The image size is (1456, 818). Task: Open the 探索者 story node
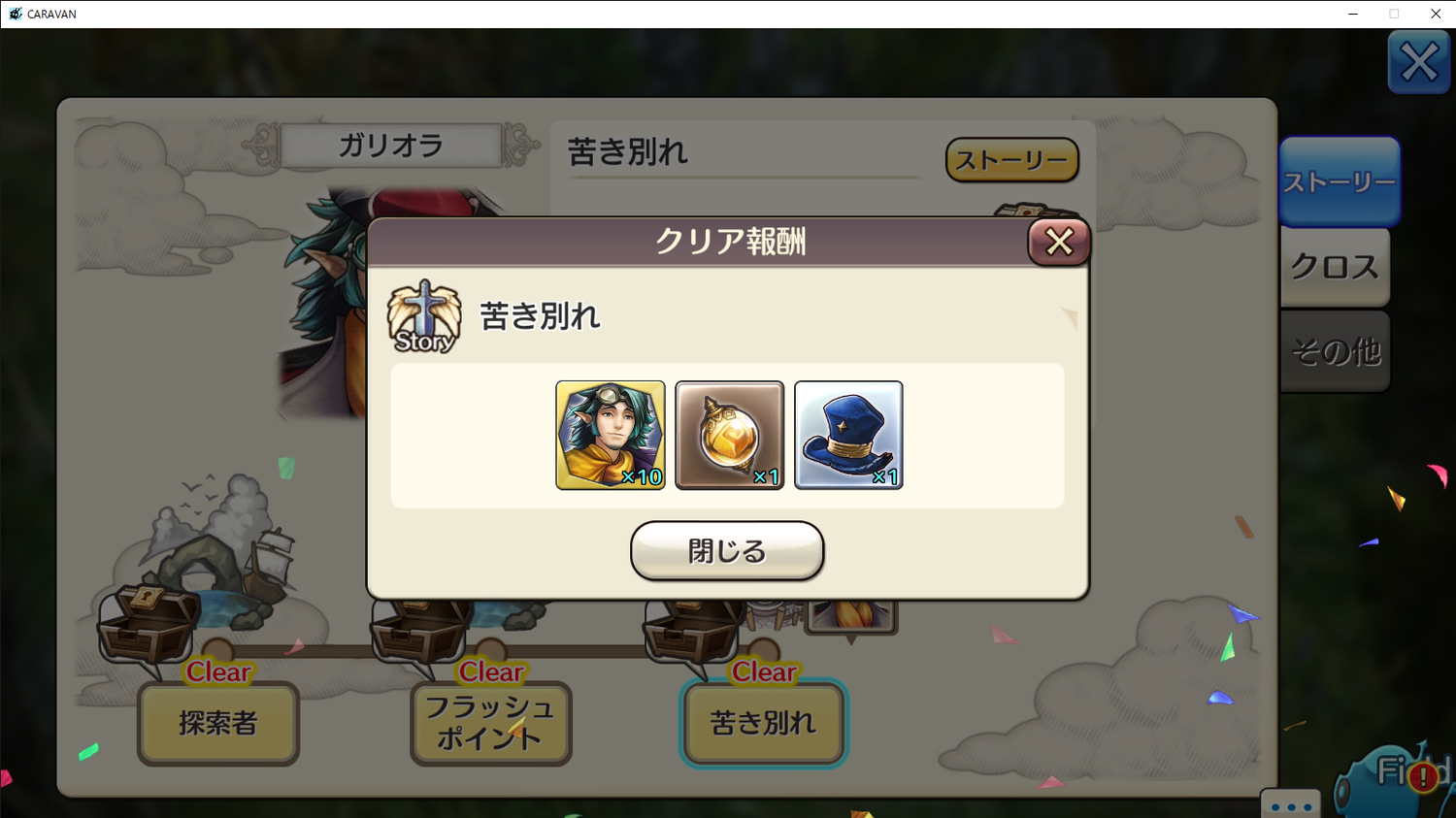pos(218,723)
